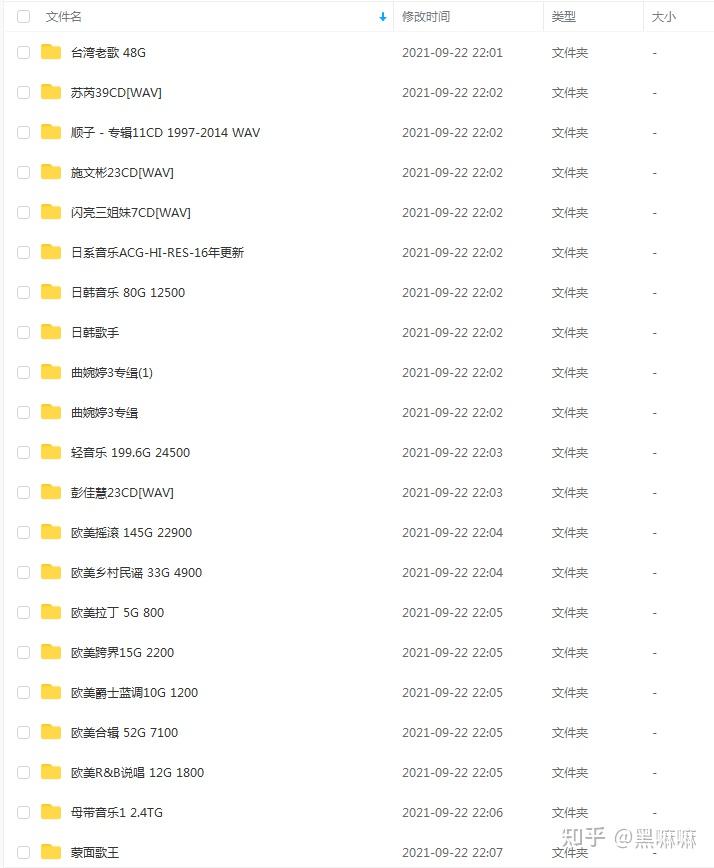Viewport: 714px width, 868px height.
Task: Open the 闪亮三姐妹7CD[WAV] folder
Action: point(130,213)
